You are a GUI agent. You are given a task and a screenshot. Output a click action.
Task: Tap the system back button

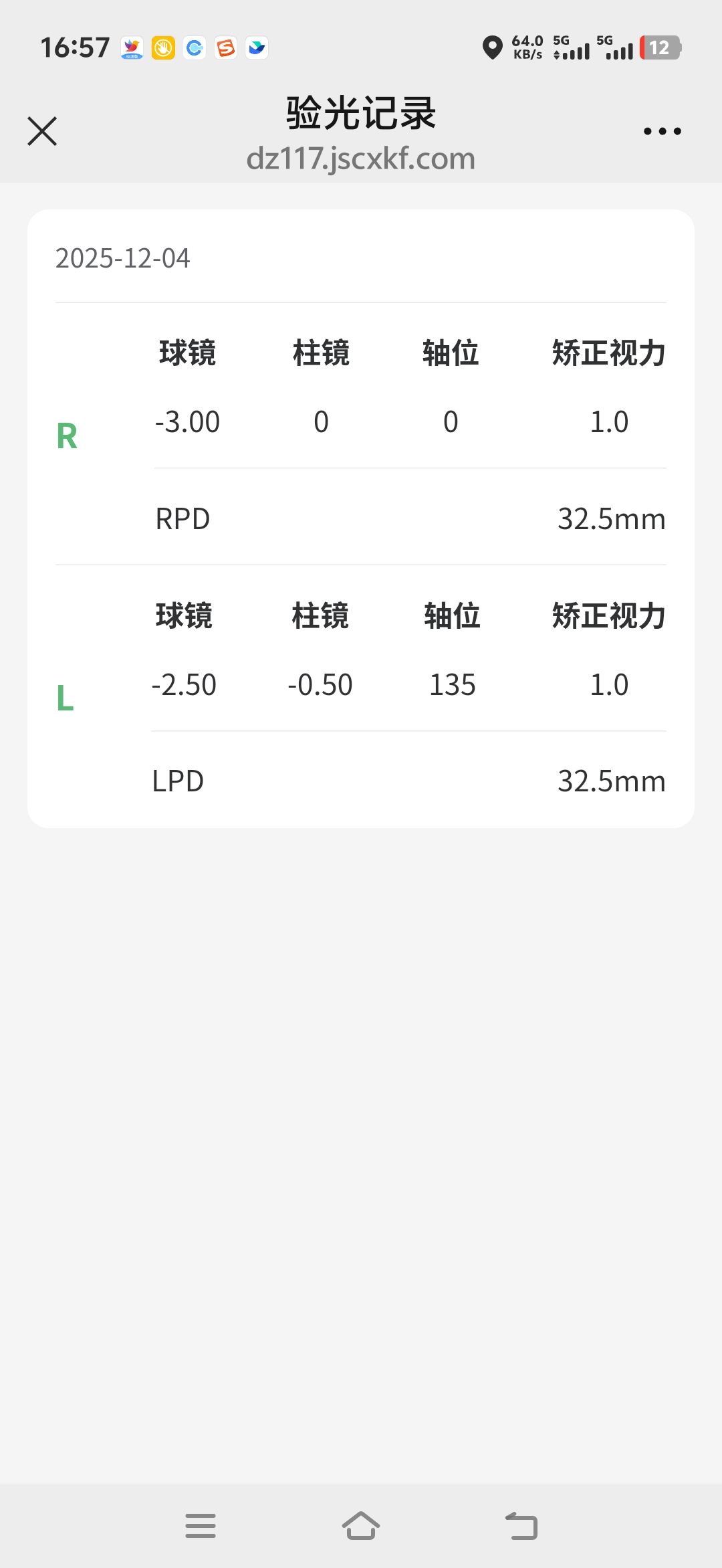click(x=521, y=1526)
